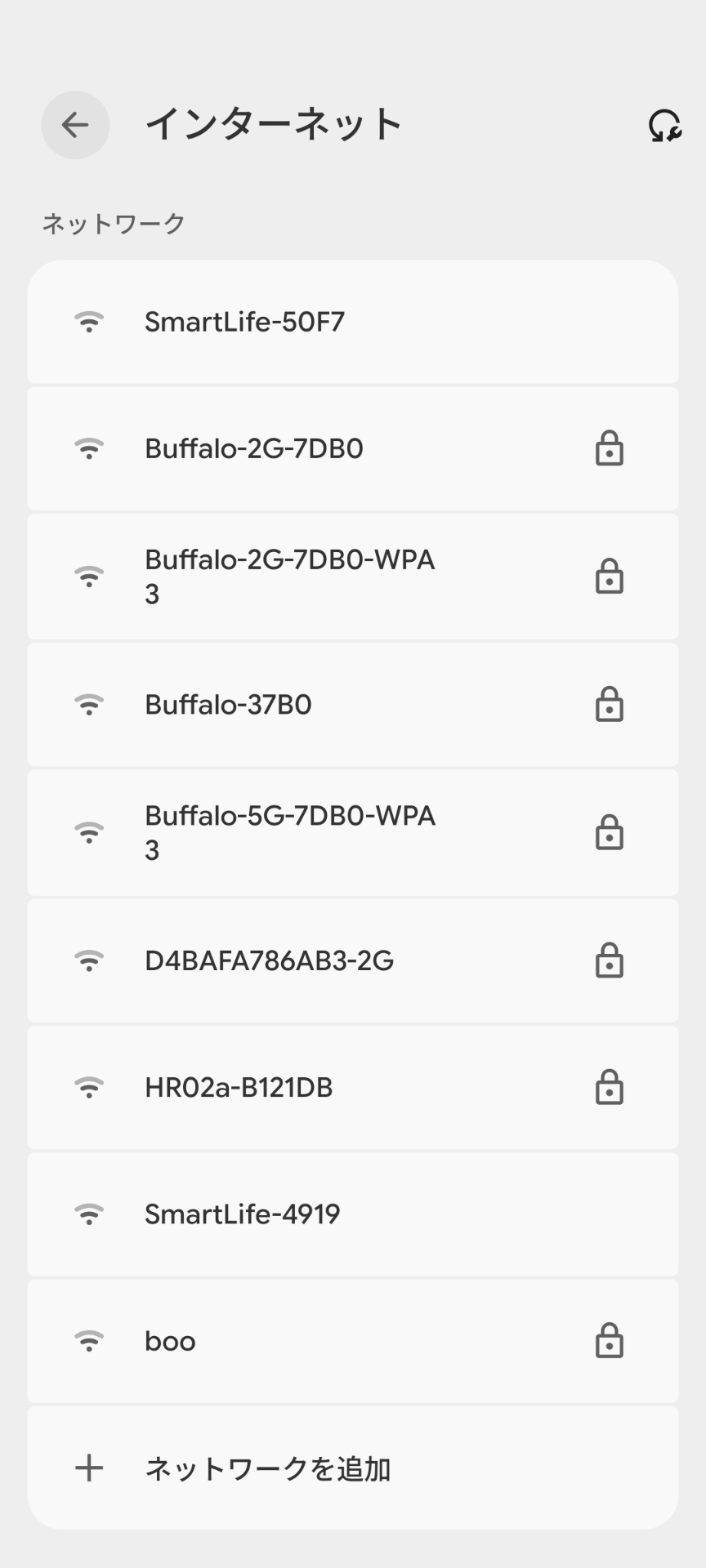
Task: Open the HR02a-B121DB network
Action: tap(351, 1088)
